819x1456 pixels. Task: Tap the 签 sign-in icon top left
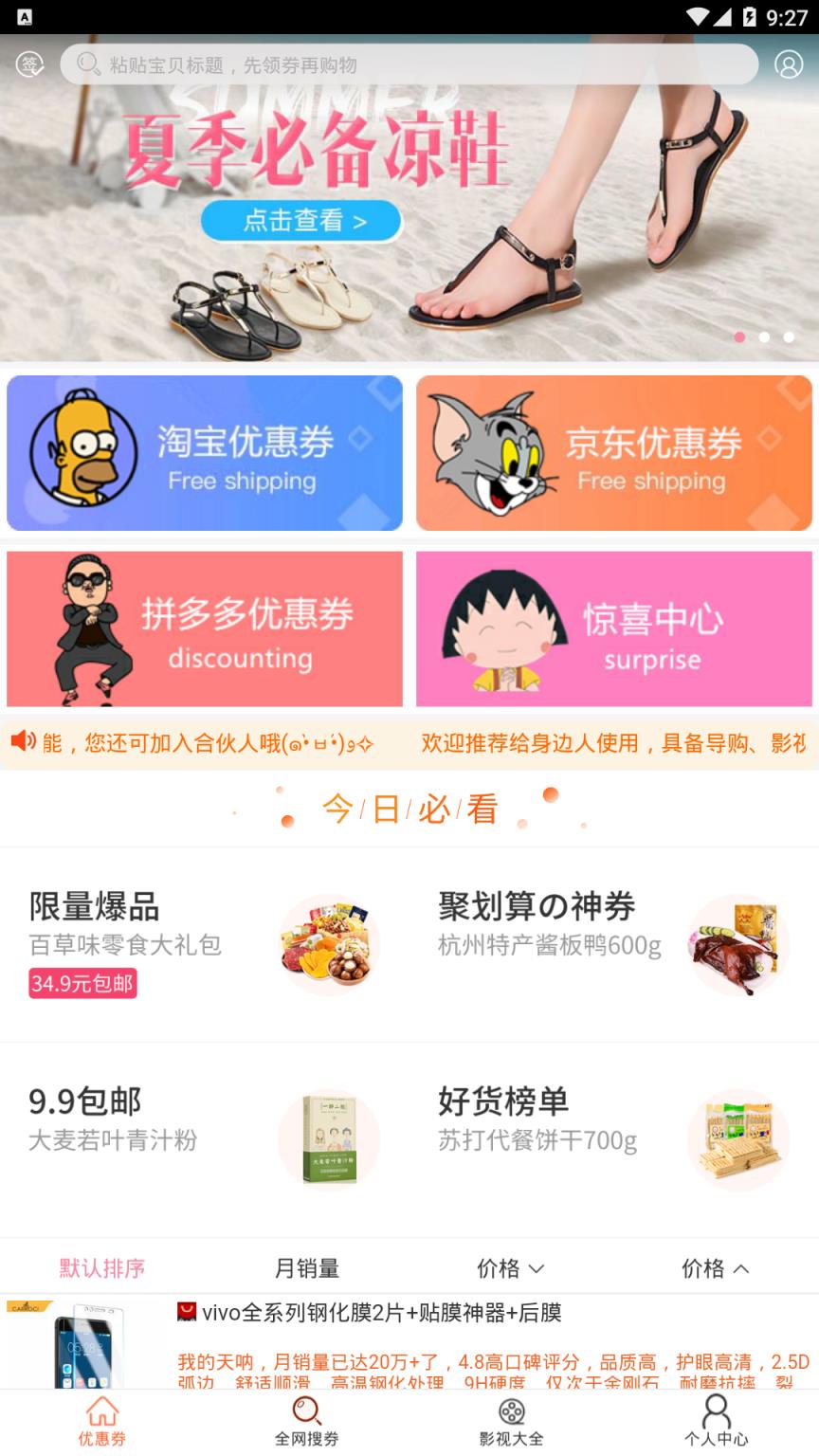coord(29,64)
